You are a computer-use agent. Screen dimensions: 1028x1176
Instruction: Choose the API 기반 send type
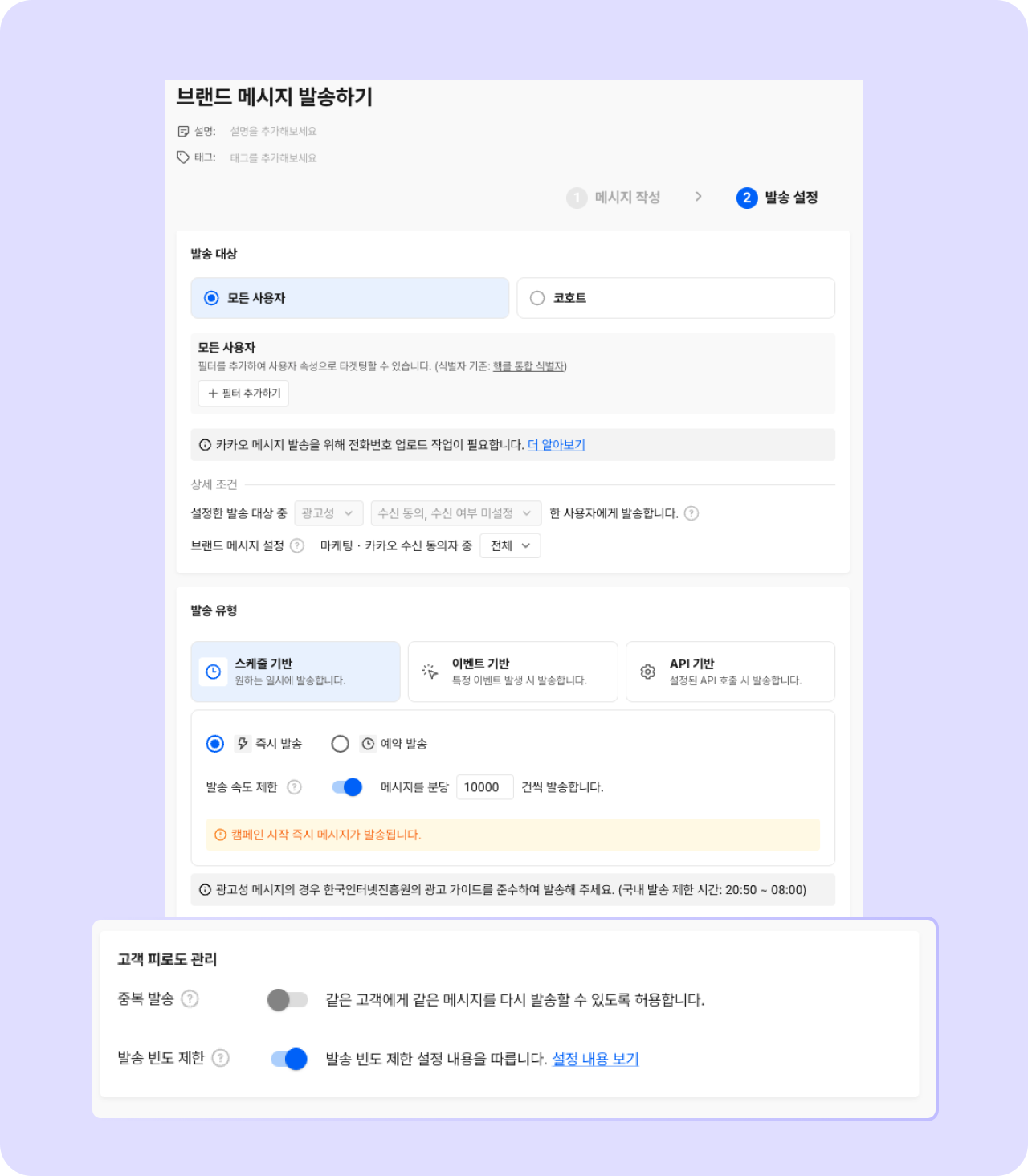coord(730,672)
